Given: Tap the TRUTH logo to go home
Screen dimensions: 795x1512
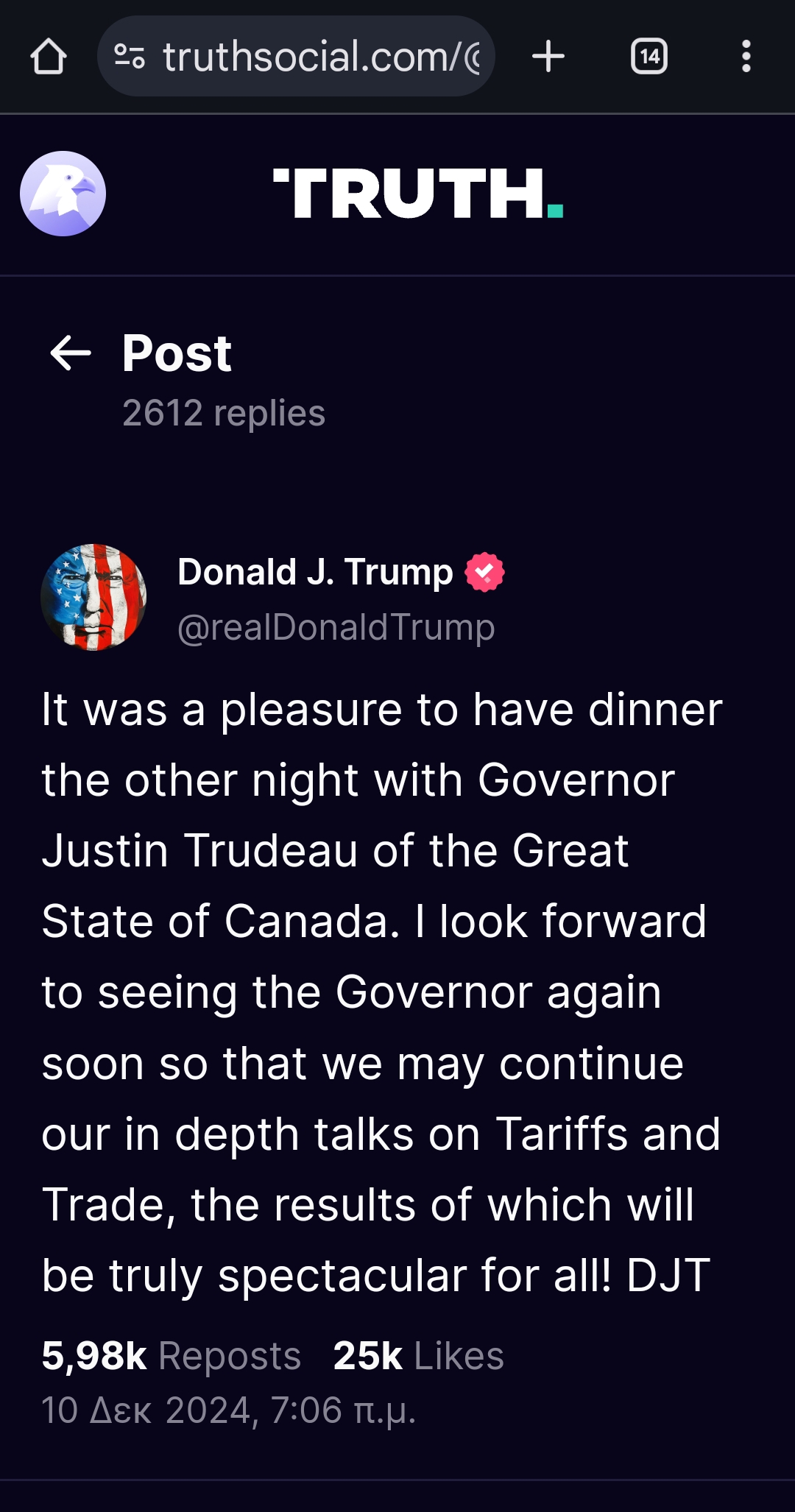Looking at the screenshot, I should pos(417,194).
